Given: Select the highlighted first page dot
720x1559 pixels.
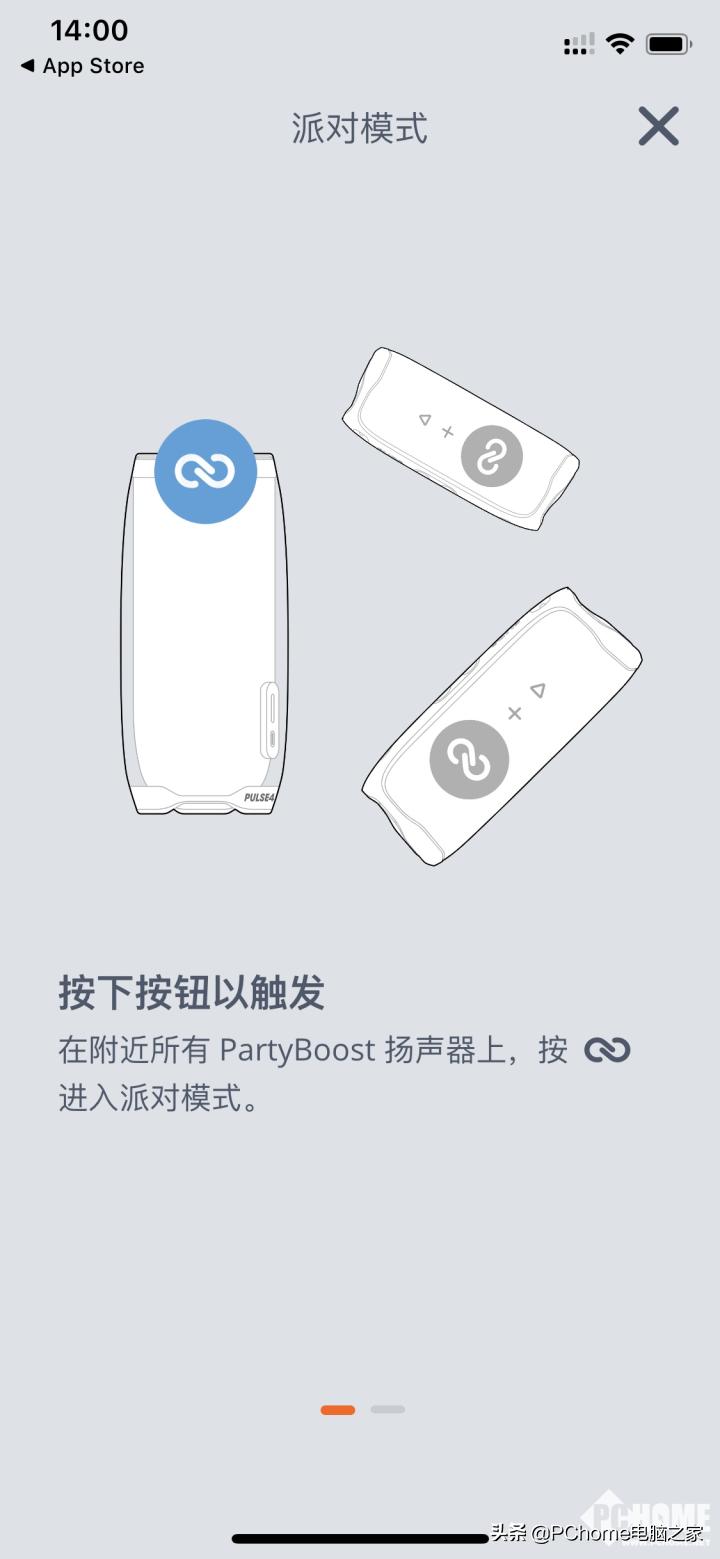Looking at the screenshot, I should coord(337,1409).
